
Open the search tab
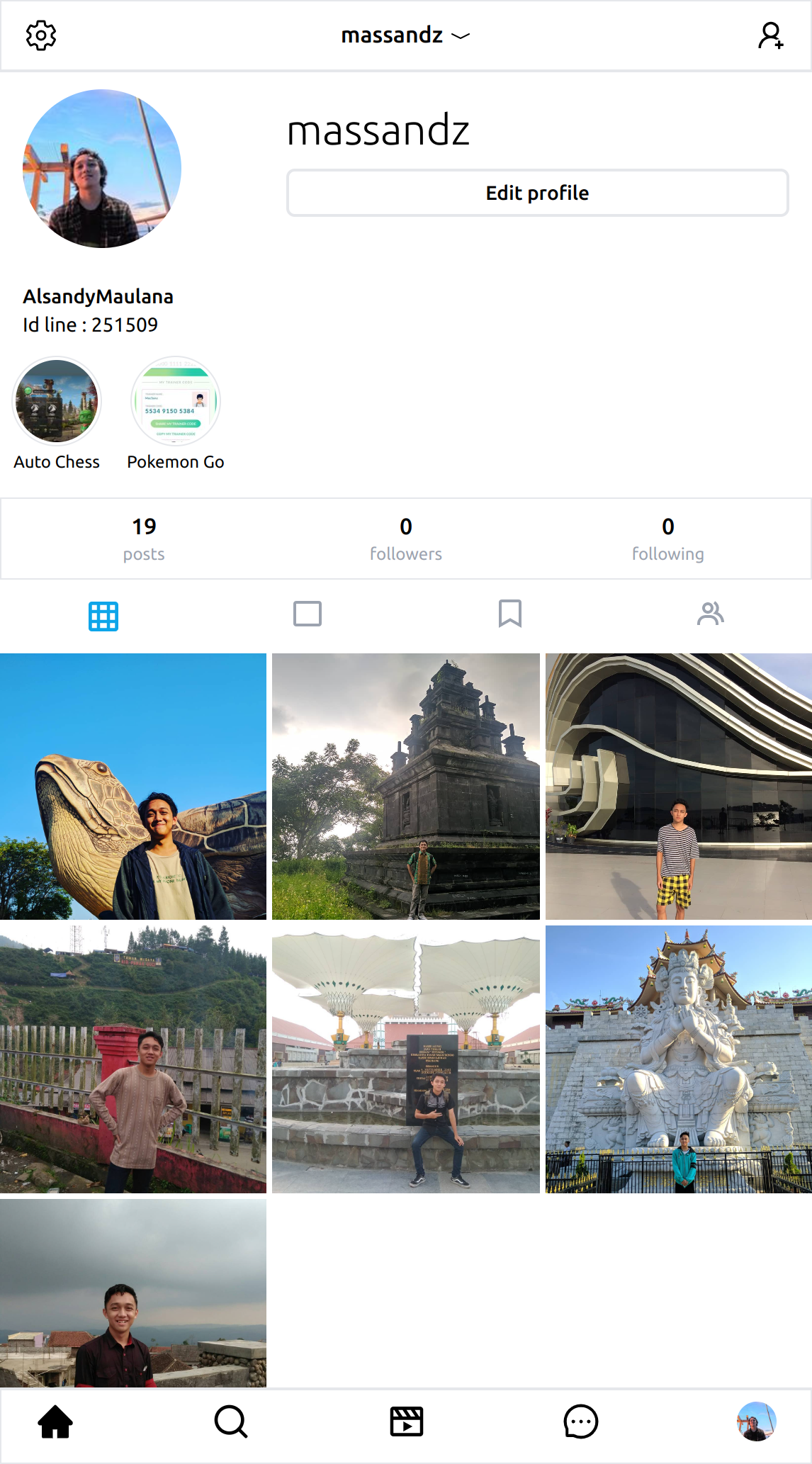[231, 1421]
